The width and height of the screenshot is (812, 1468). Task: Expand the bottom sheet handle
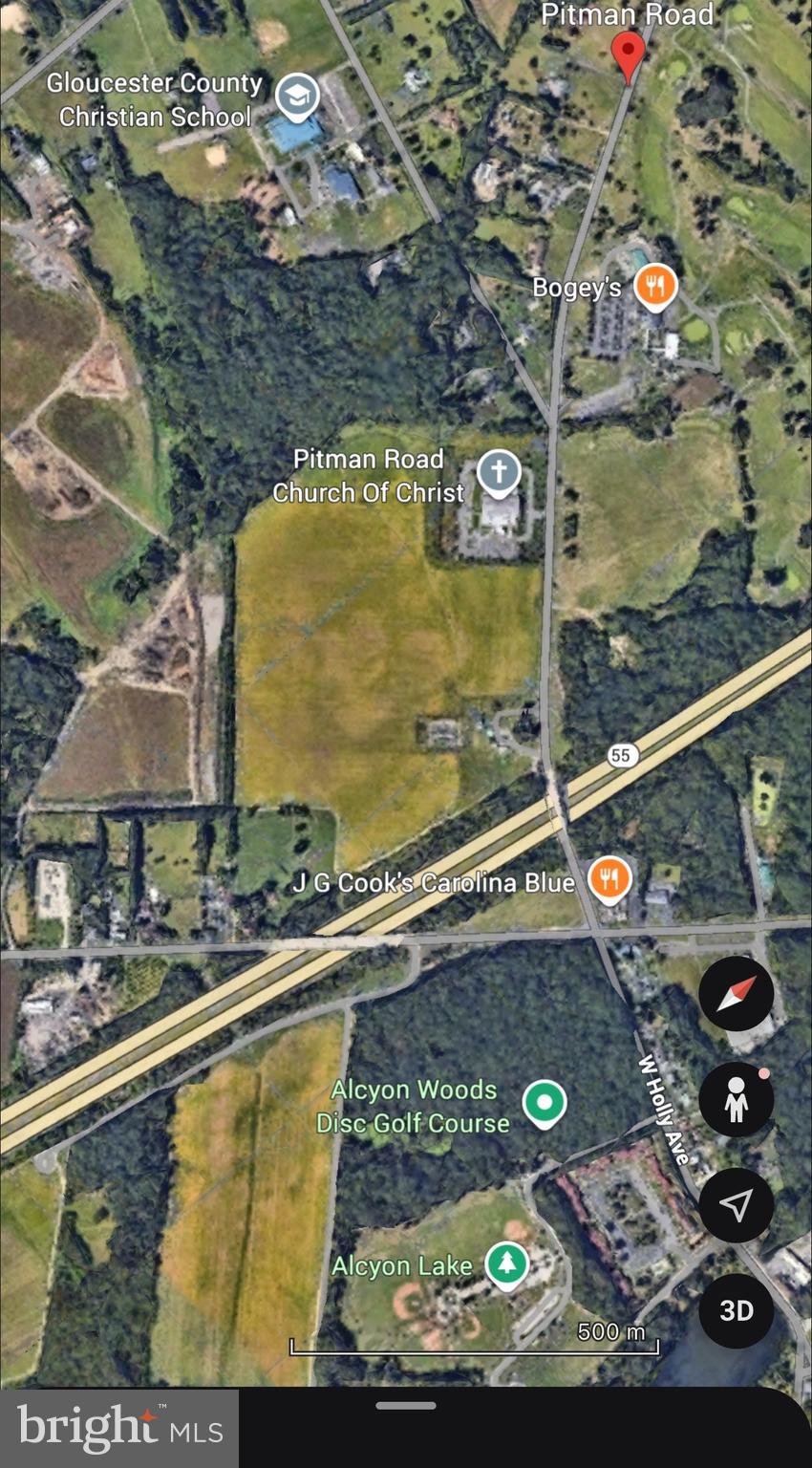tap(406, 1406)
